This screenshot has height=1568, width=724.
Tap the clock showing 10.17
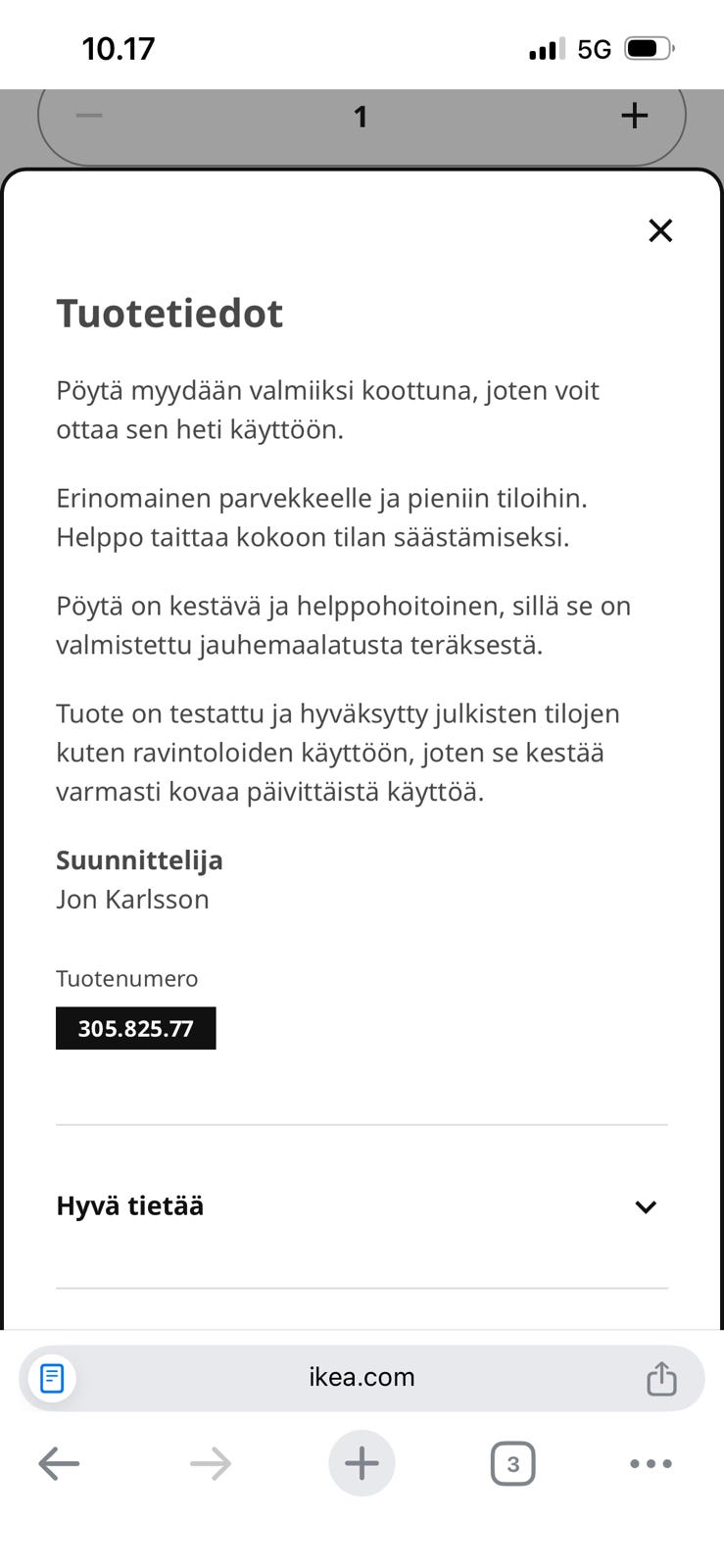pos(118,46)
